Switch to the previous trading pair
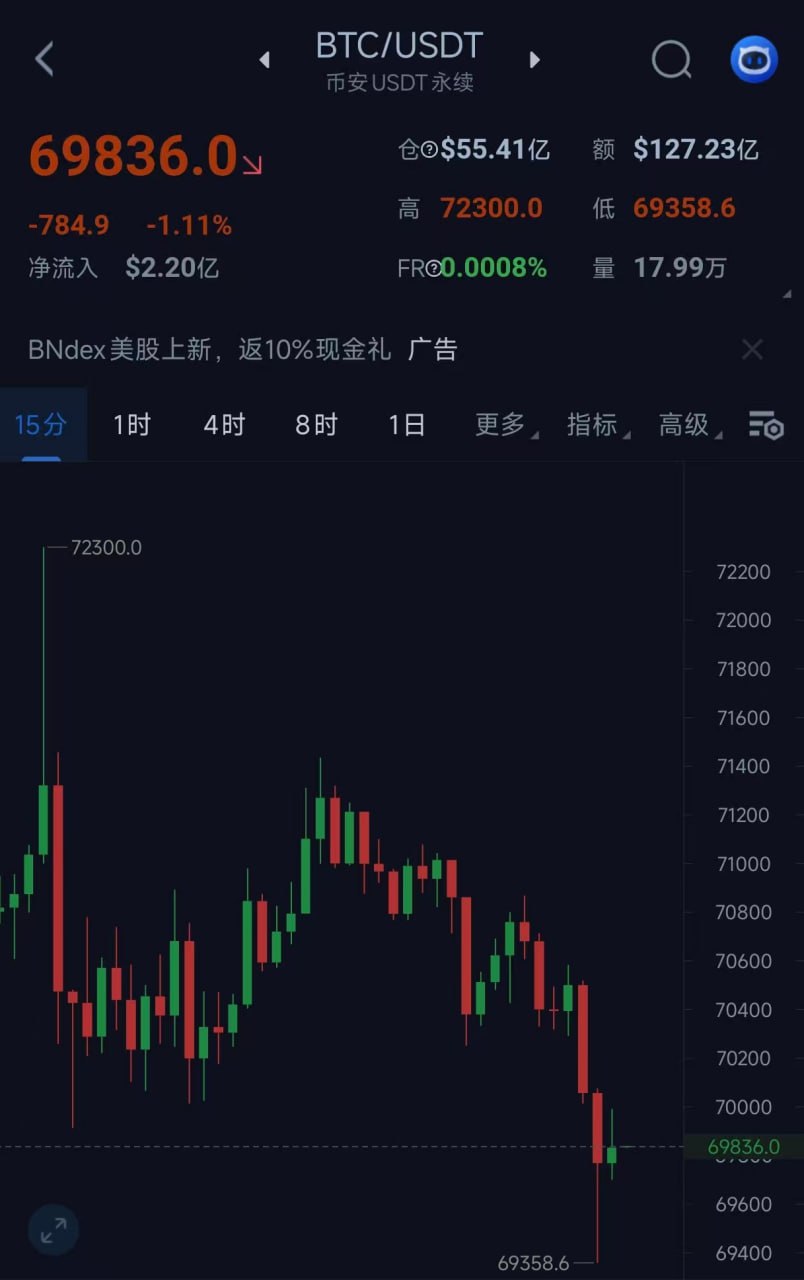Viewport: 804px width, 1280px height. click(264, 60)
